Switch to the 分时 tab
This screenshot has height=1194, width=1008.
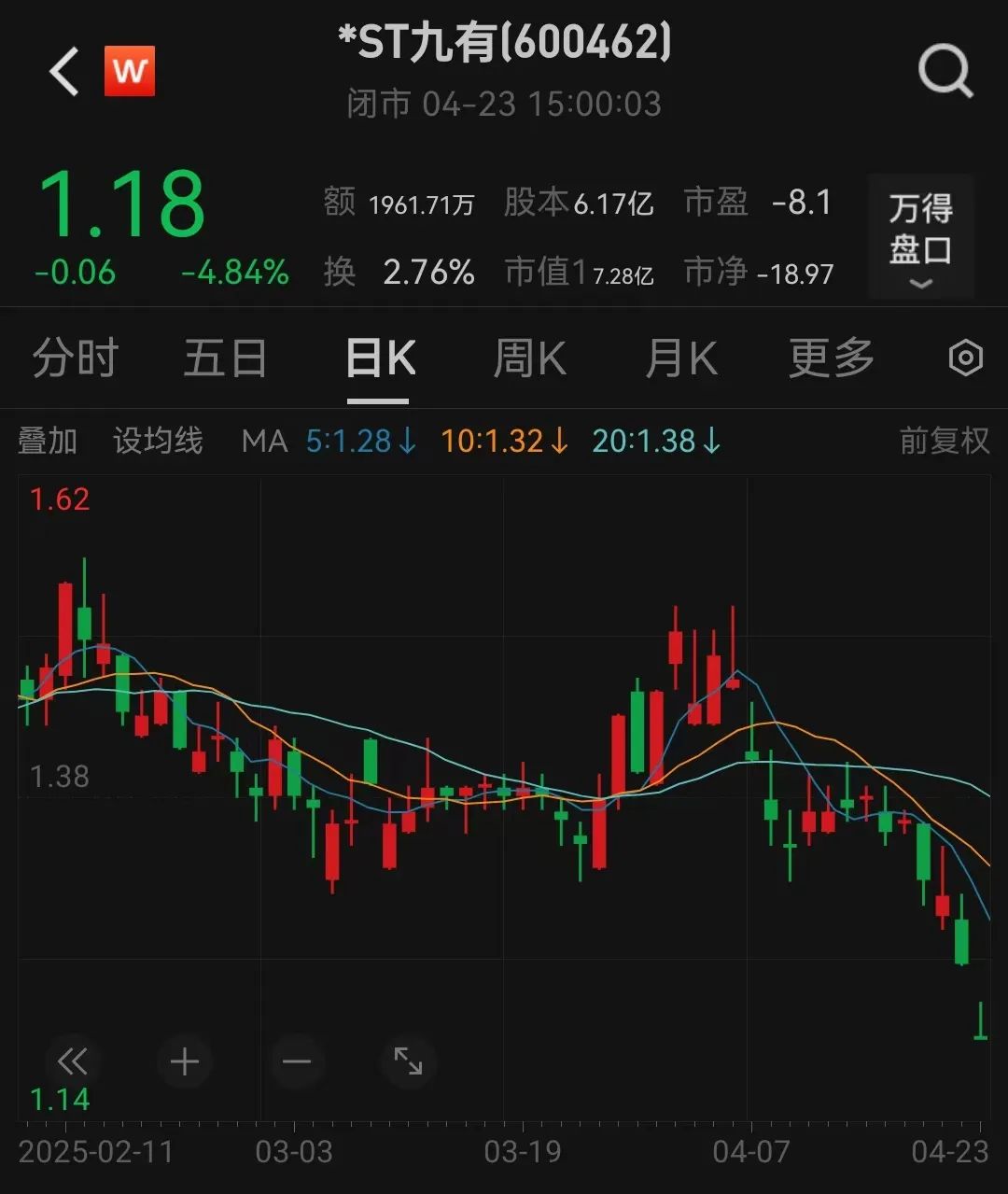(75, 358)
